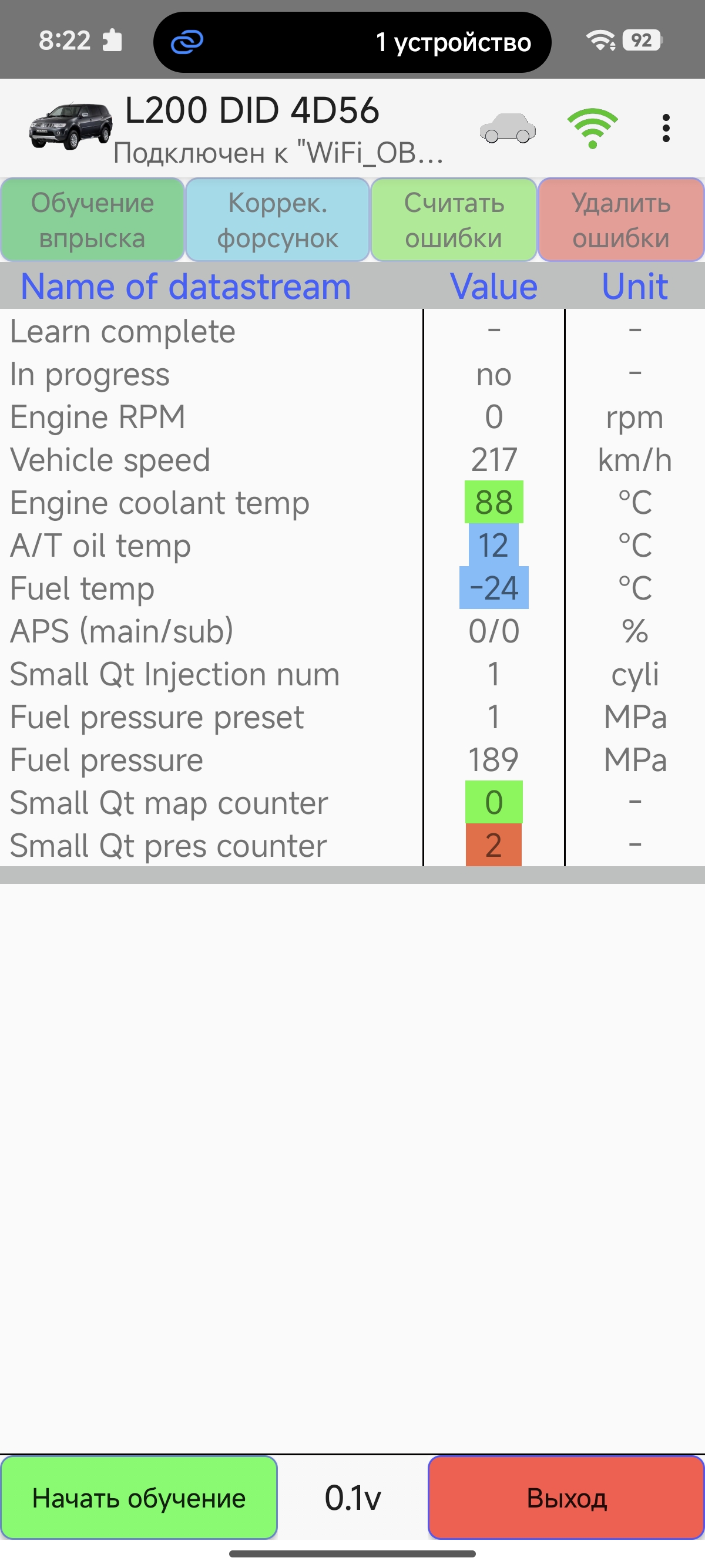Tap the gray car status icon
The height and width of the screenshot is (1568, 705).
point(507,129)
